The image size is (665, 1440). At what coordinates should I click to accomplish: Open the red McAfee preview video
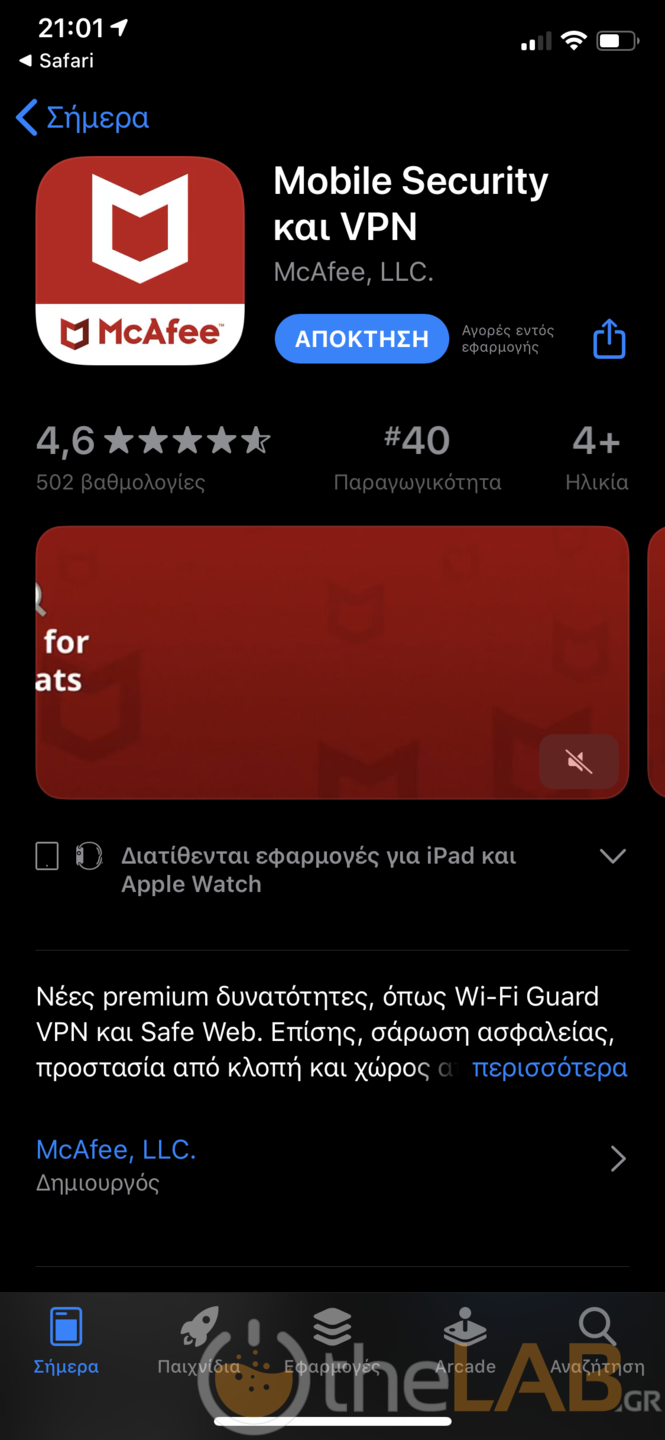coord(300,662)
